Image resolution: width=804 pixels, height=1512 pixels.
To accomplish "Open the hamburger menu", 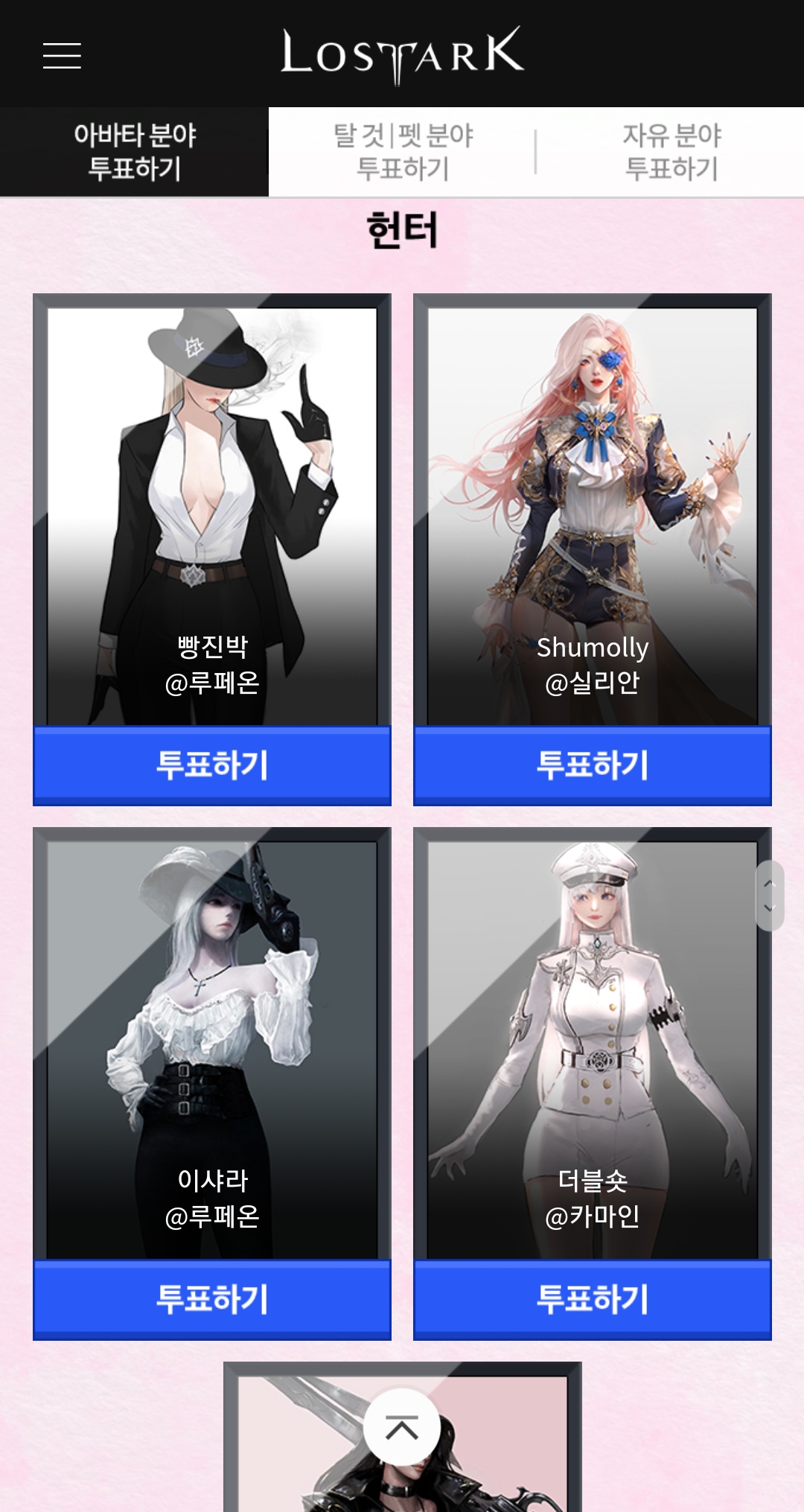I will point(62,56).
